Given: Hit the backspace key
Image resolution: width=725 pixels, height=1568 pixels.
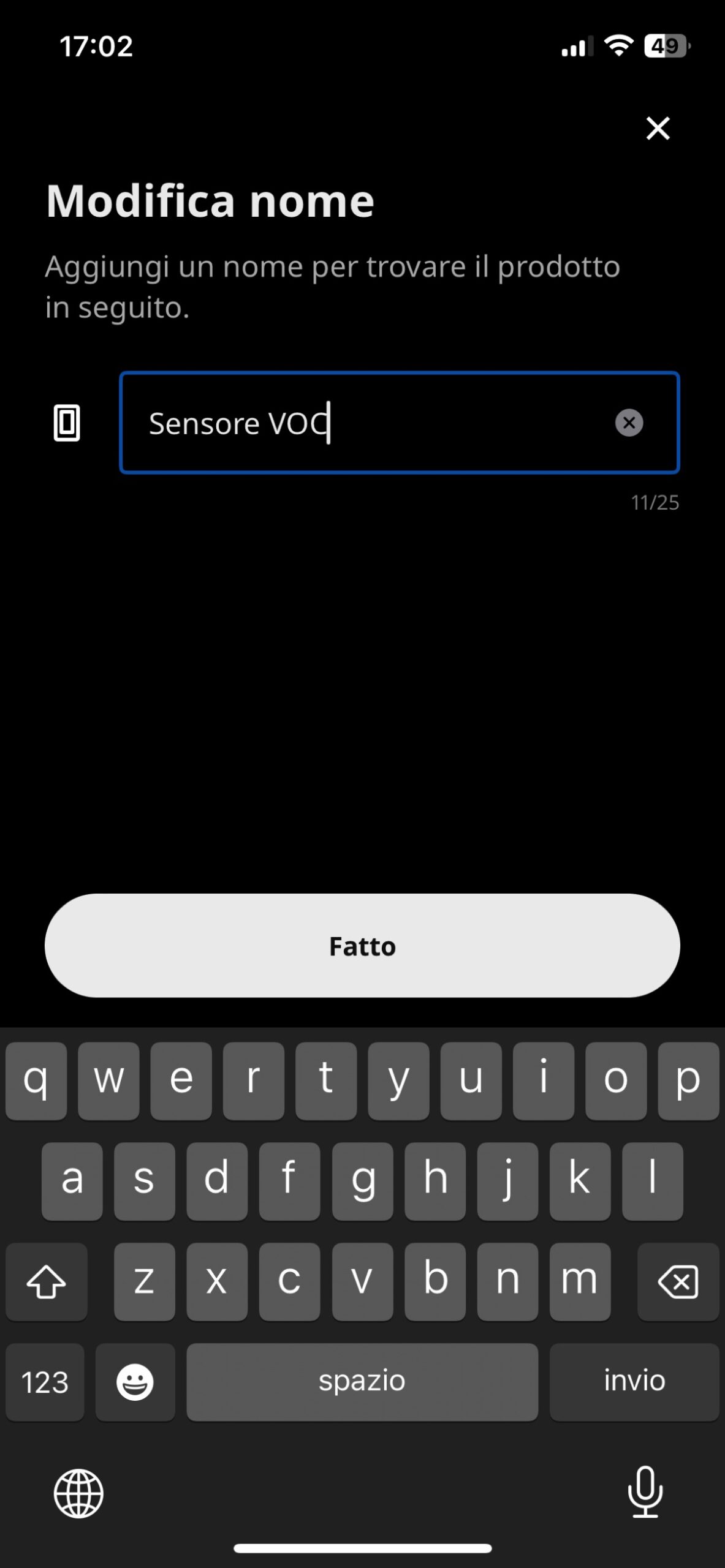Looking at the screenshot, I should tap(678, 1281).
